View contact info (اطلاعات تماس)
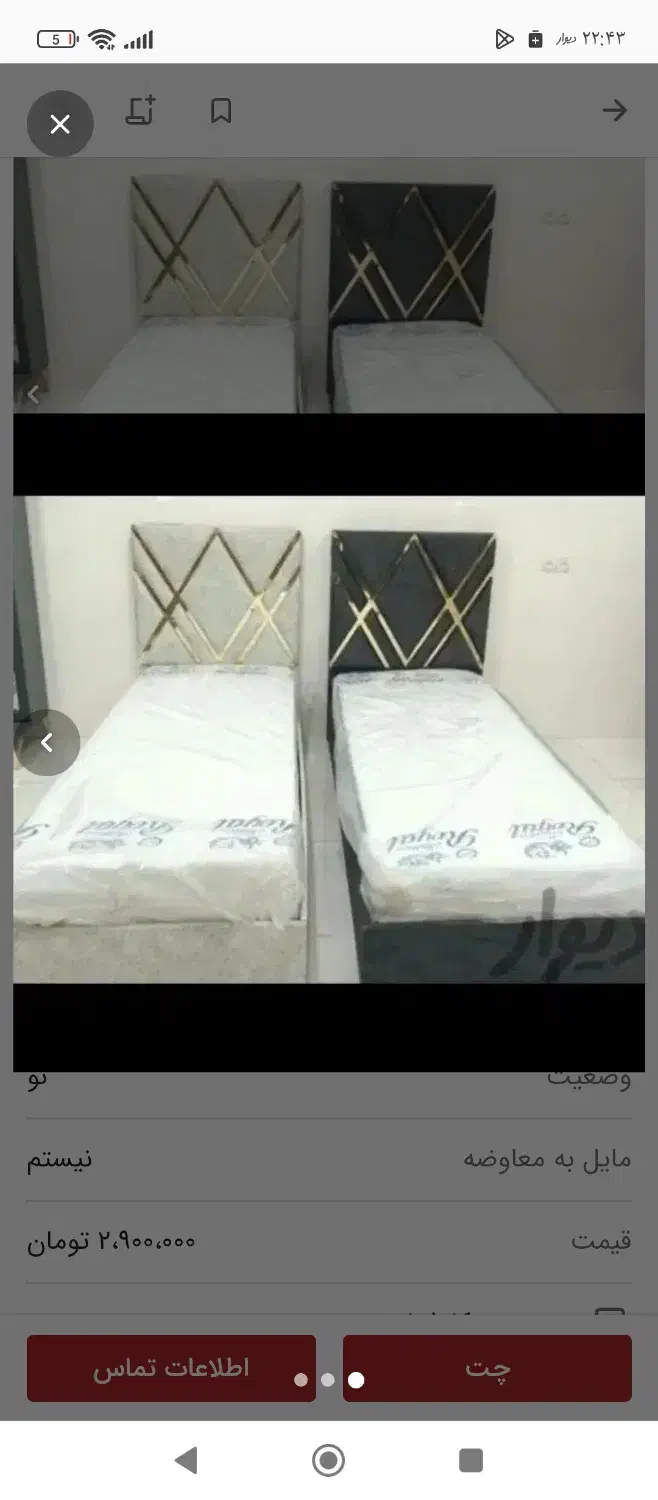Viewport: 658px width, 1500px height. tap(171, 1368)
